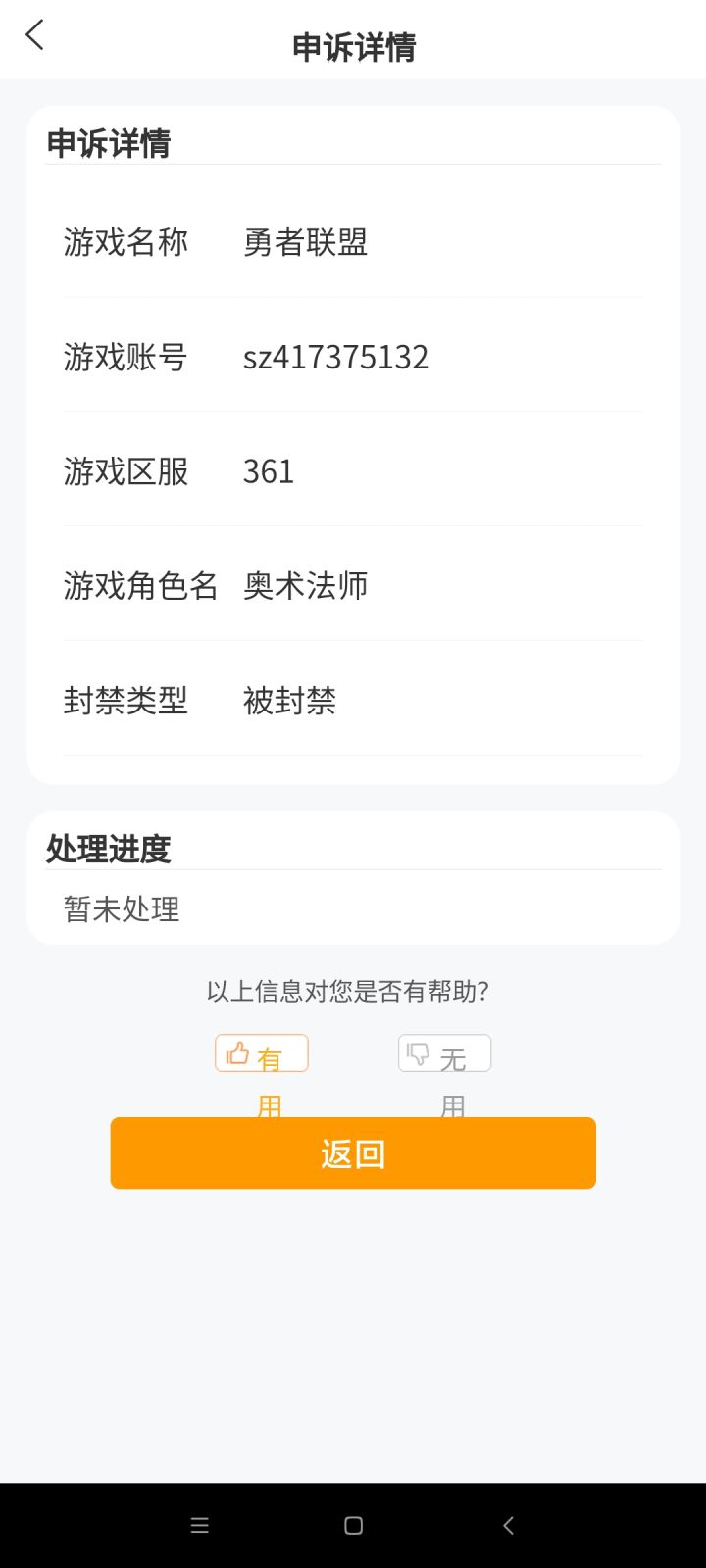Open recent apps from the navigation bar
The image size is (706, 1568).
pos(200,1525)
